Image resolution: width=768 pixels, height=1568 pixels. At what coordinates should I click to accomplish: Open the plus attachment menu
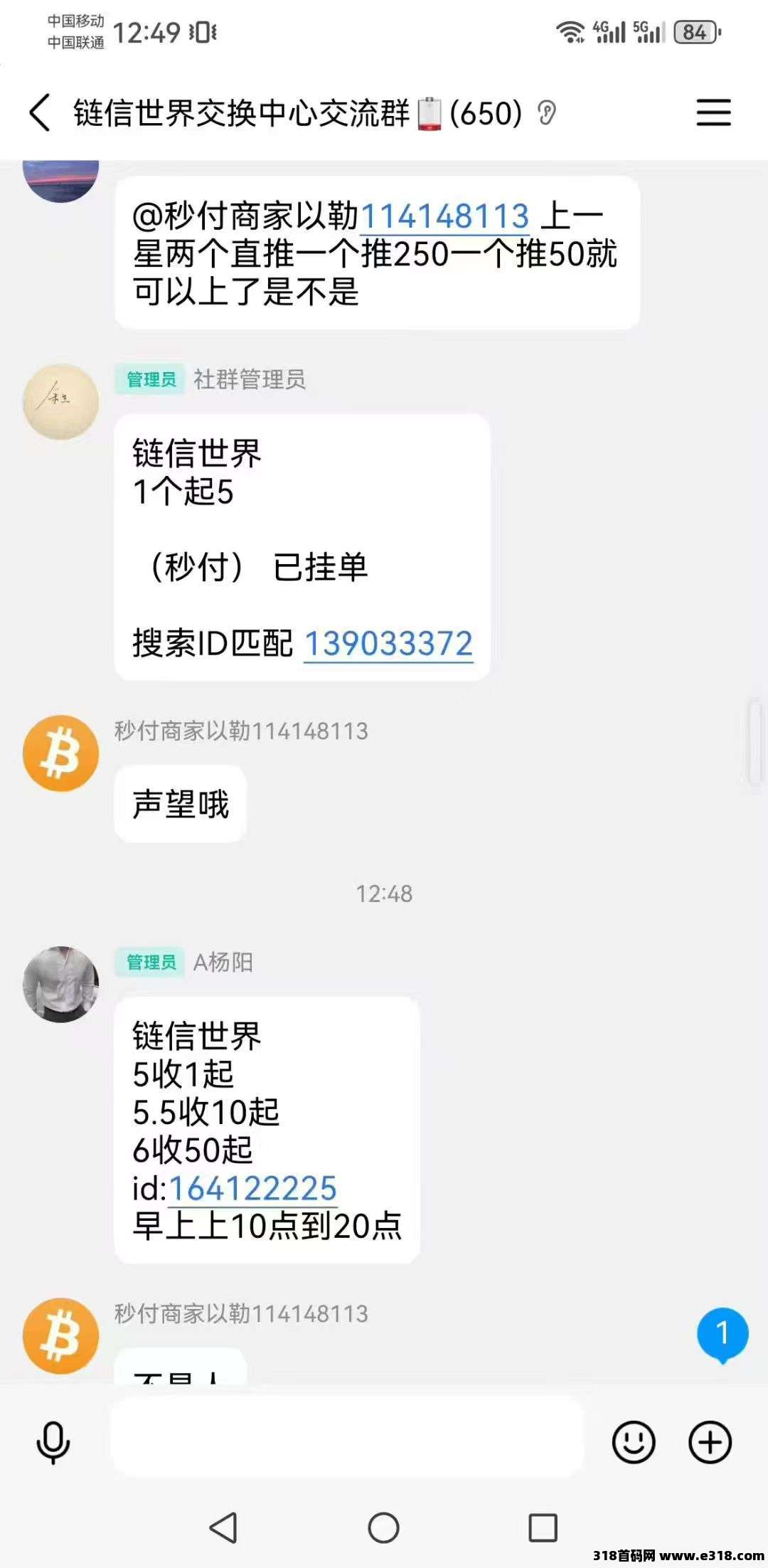(710, 1443)
